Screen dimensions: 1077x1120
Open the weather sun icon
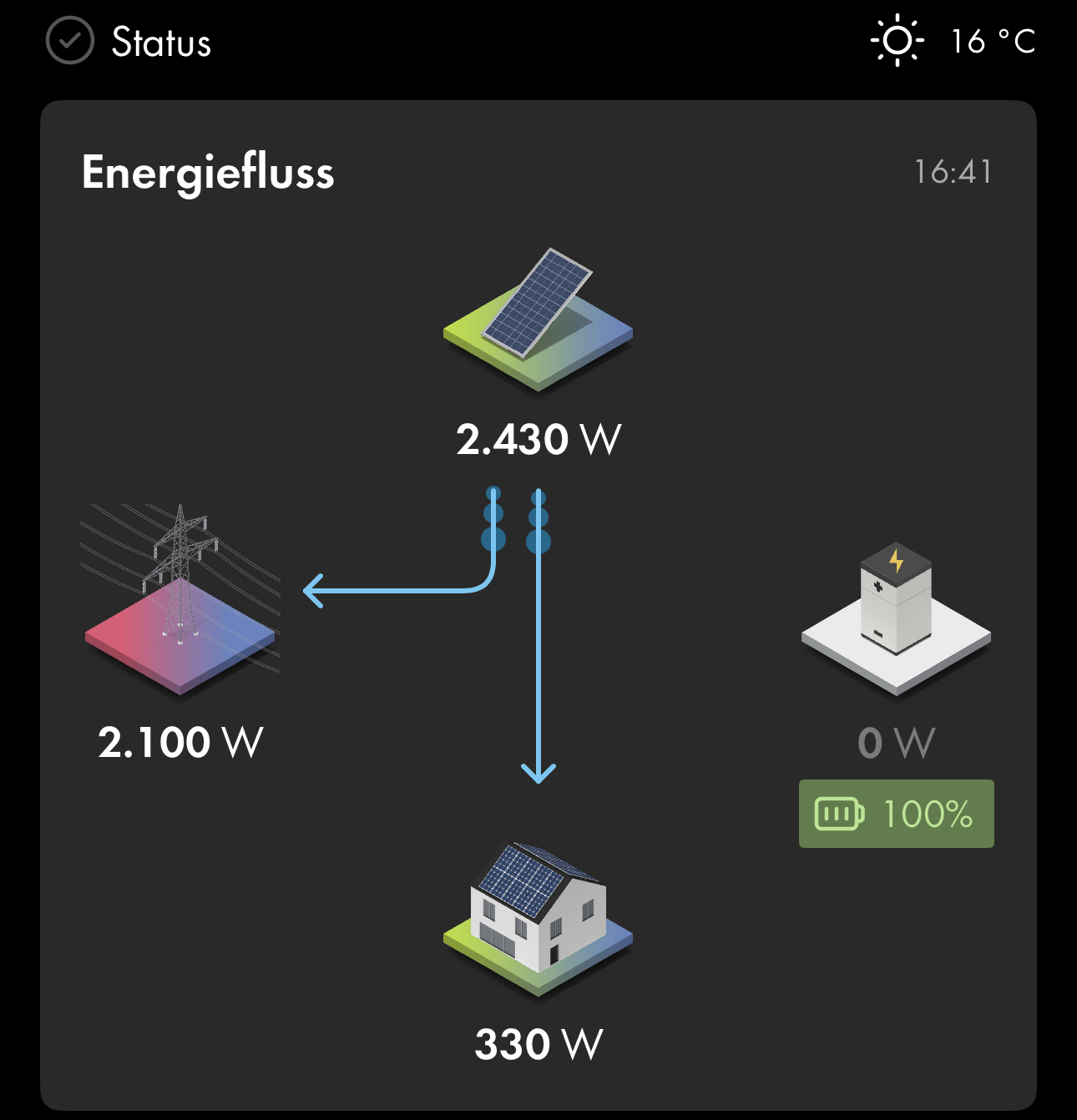click(897, 41)
